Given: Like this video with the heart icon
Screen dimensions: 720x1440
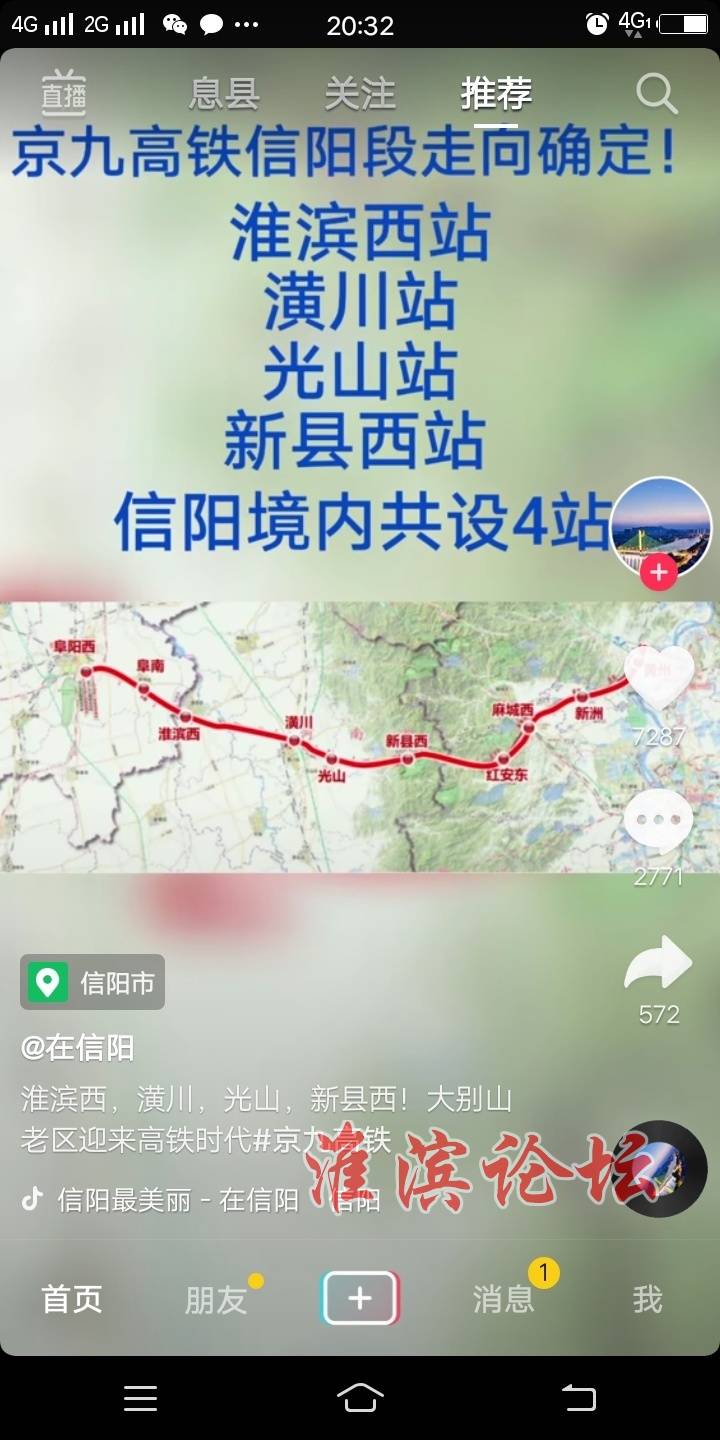Looking at the screenshot, I should [x=658, y=678].
